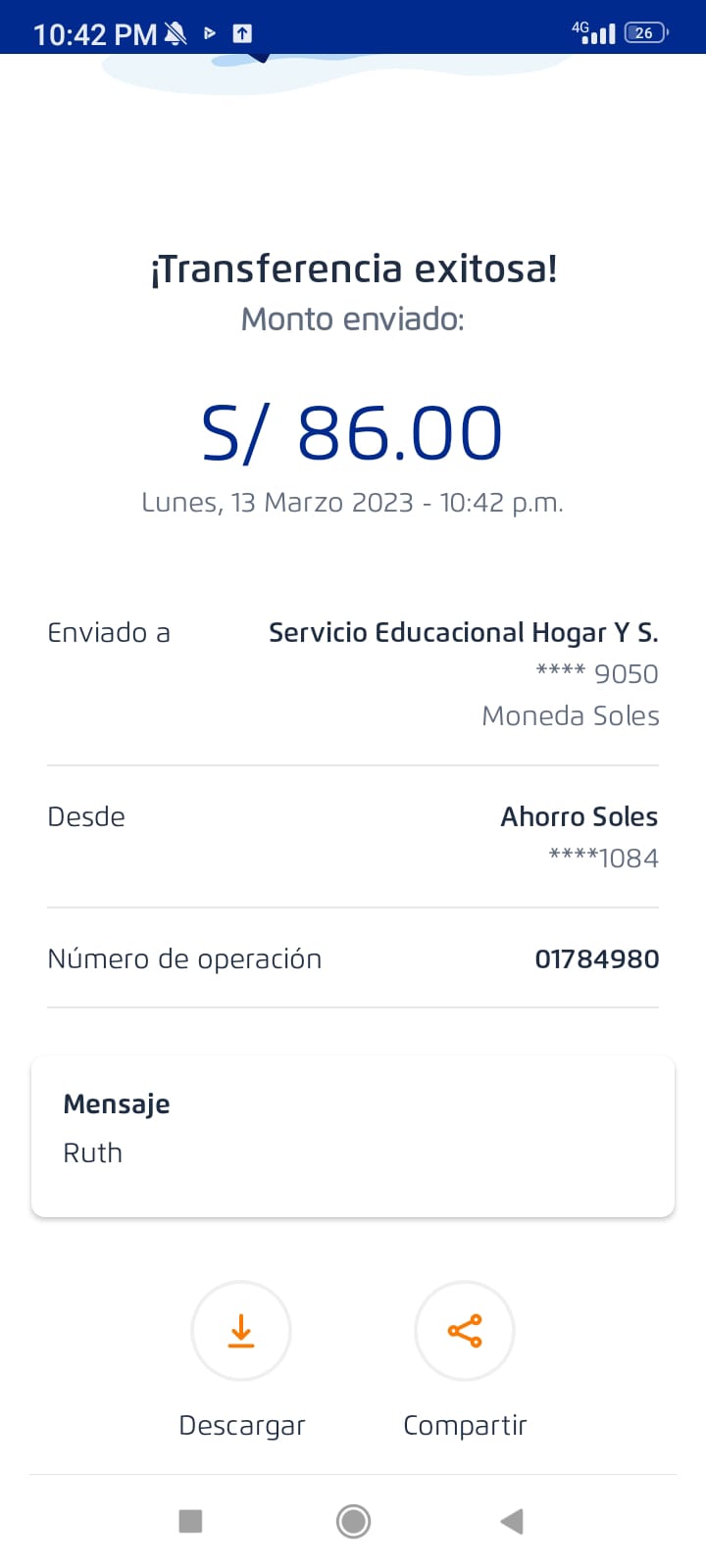Go back using the system back arrow
The height and width of the screenshot is (1568, 706).
tap(512, 1521)
